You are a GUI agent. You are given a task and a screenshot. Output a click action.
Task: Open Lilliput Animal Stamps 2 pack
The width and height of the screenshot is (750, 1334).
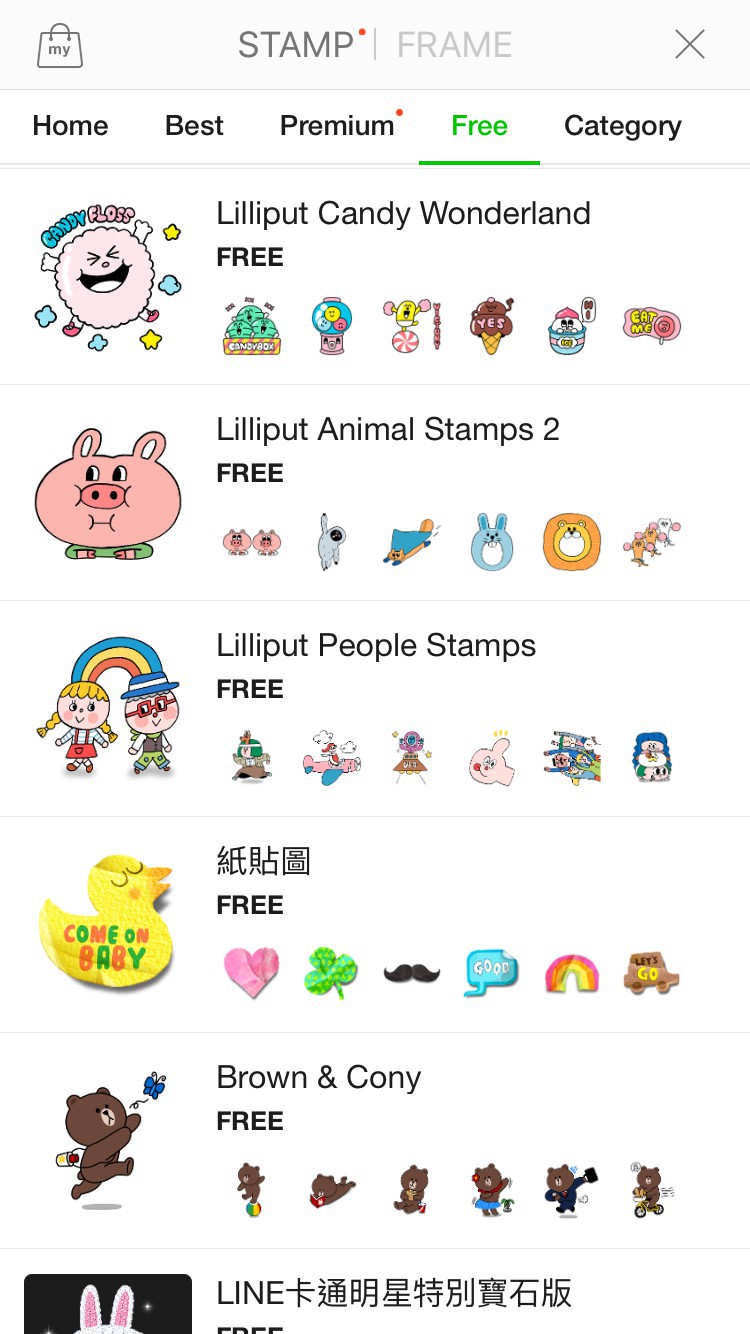pos(388,430)
